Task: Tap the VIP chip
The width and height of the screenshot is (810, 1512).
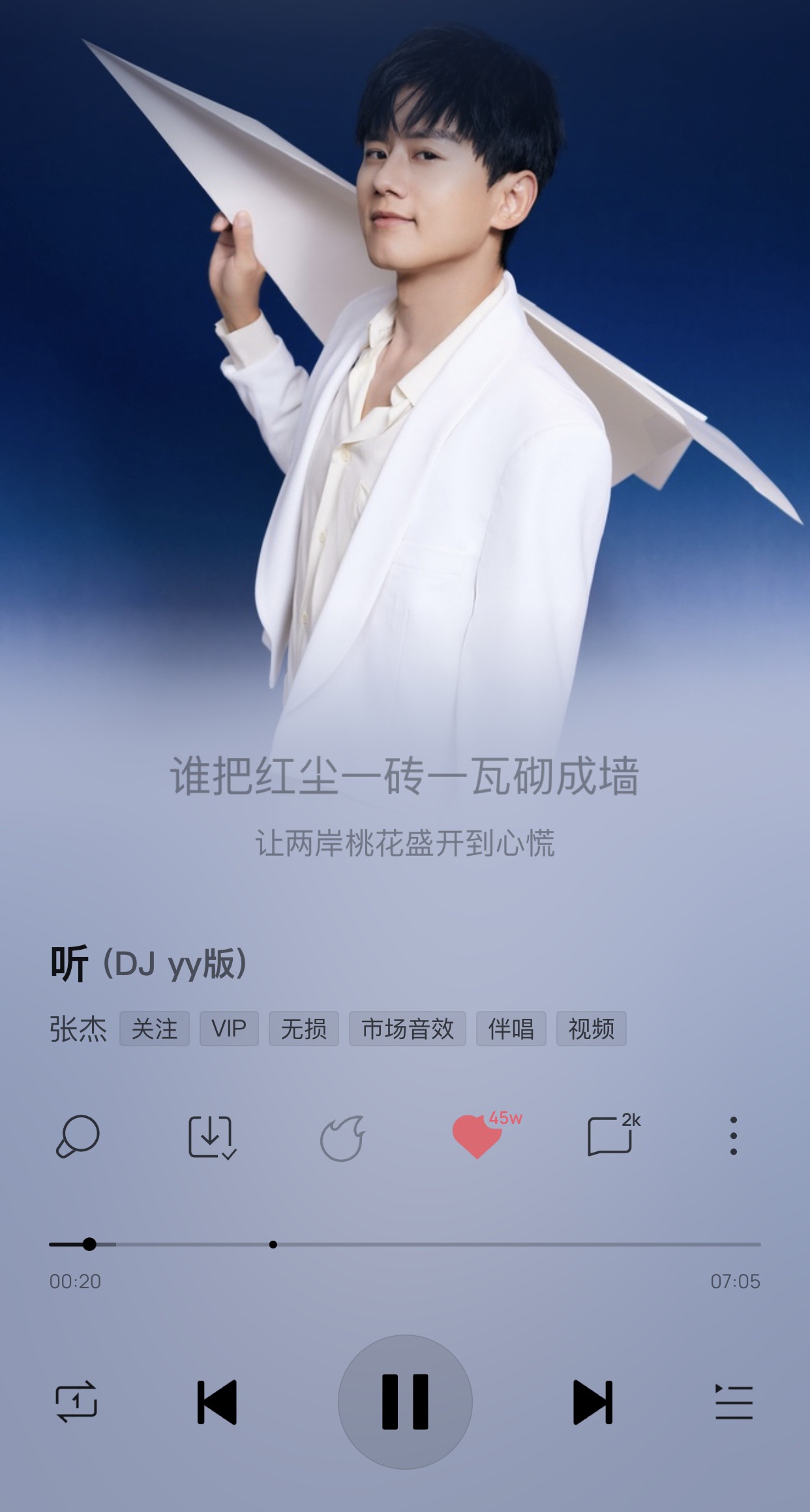Action: [x=229, y=1029]
